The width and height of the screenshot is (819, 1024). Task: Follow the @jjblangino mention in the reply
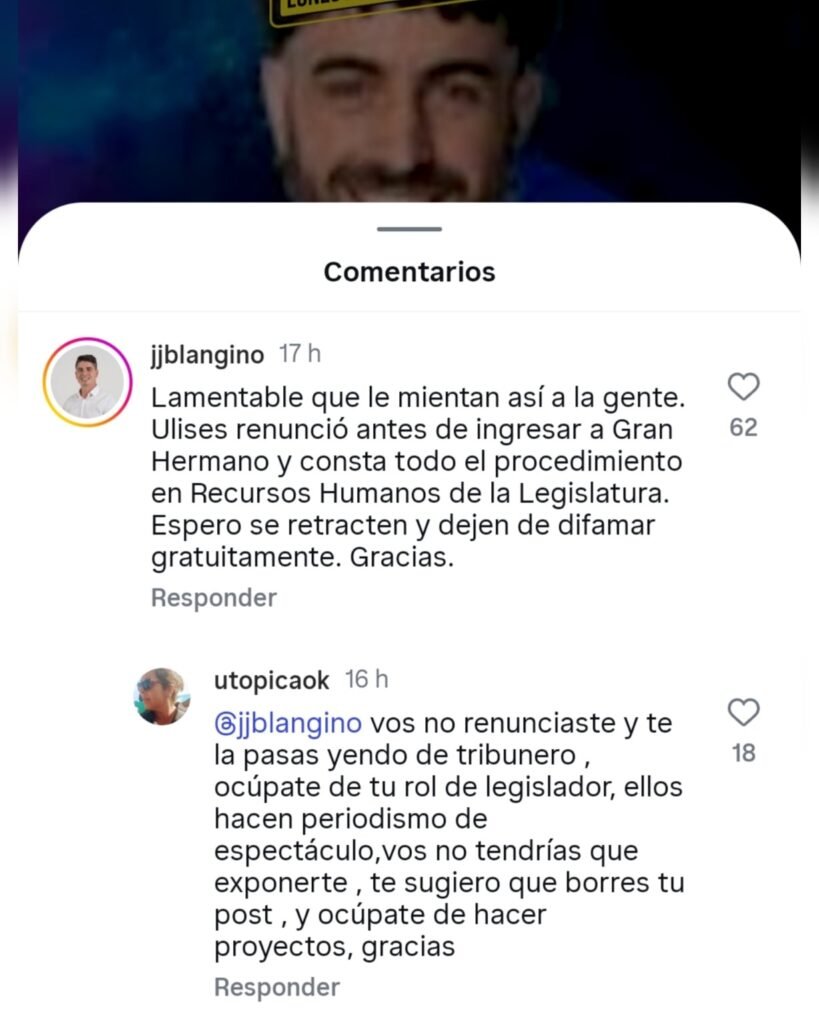(x=289, y=724)
